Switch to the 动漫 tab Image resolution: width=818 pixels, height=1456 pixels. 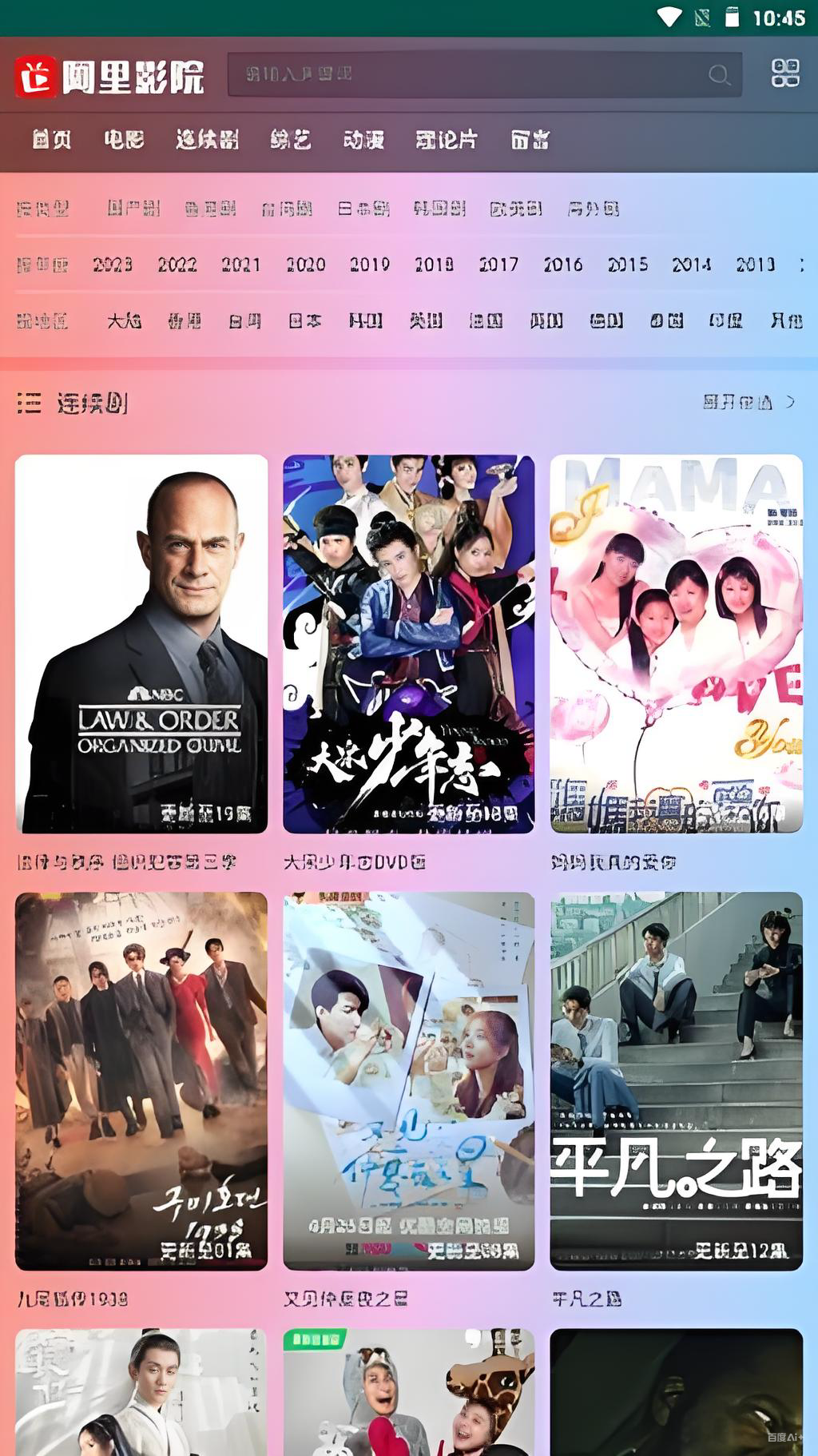(x=363, y=140)
